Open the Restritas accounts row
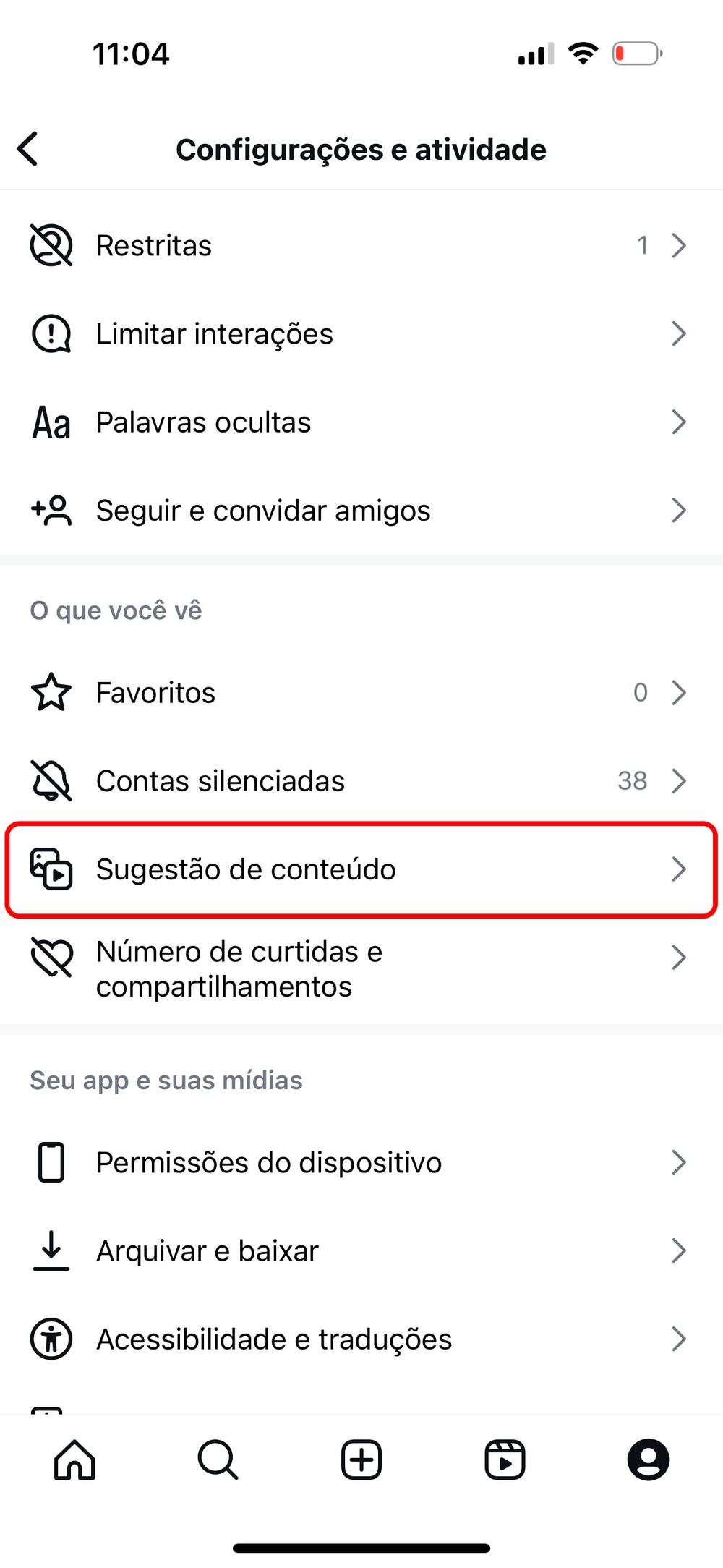Screen dimensions: 723x1568 pos(361,246)
